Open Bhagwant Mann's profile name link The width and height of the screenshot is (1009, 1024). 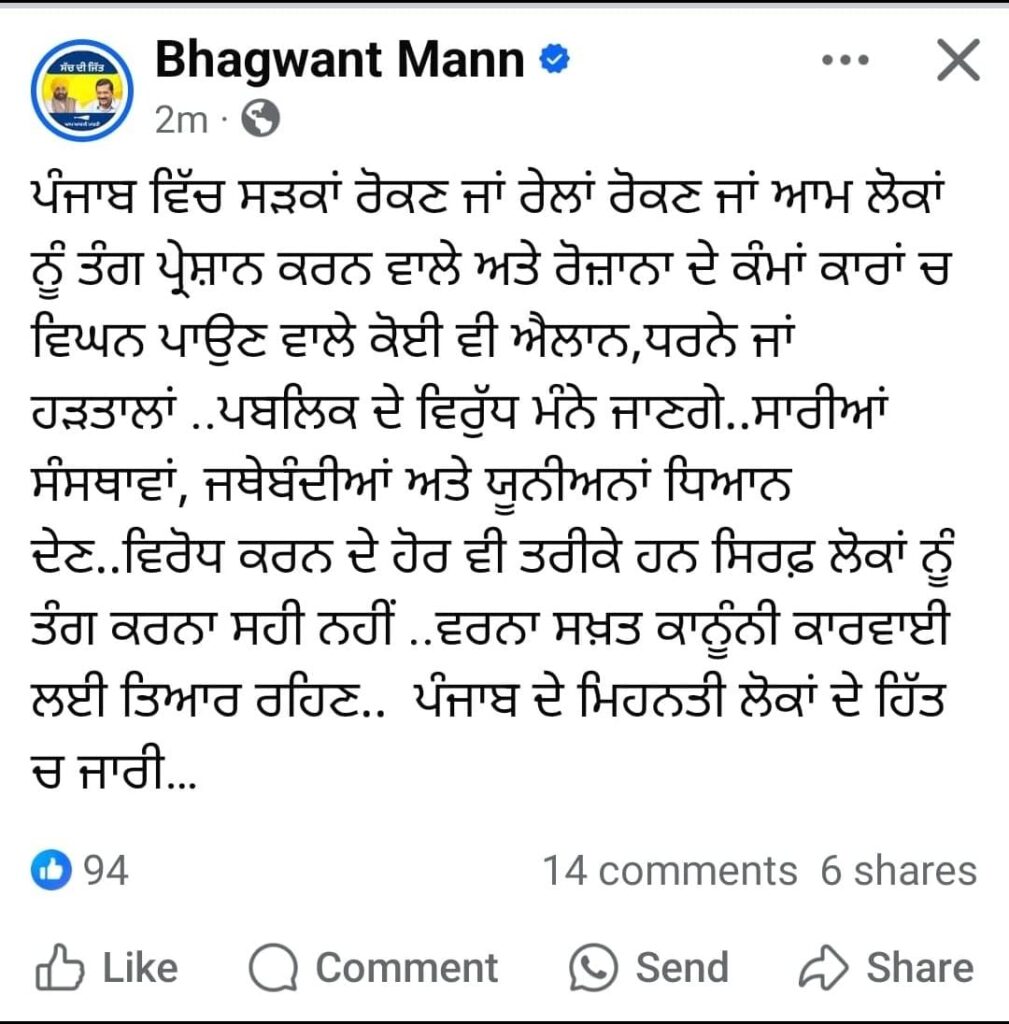(339, 62)
